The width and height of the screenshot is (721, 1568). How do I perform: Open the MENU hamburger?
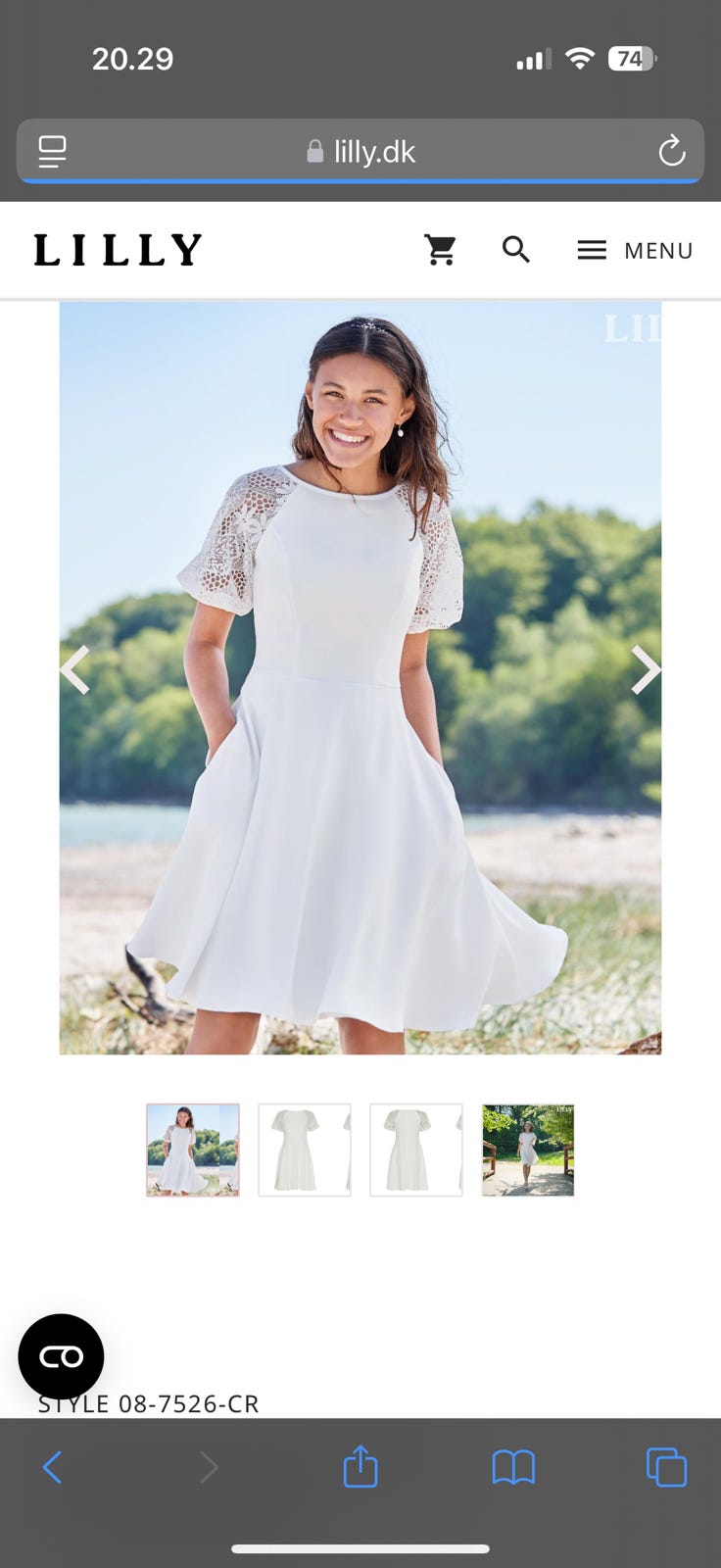(x=635, y=251)
